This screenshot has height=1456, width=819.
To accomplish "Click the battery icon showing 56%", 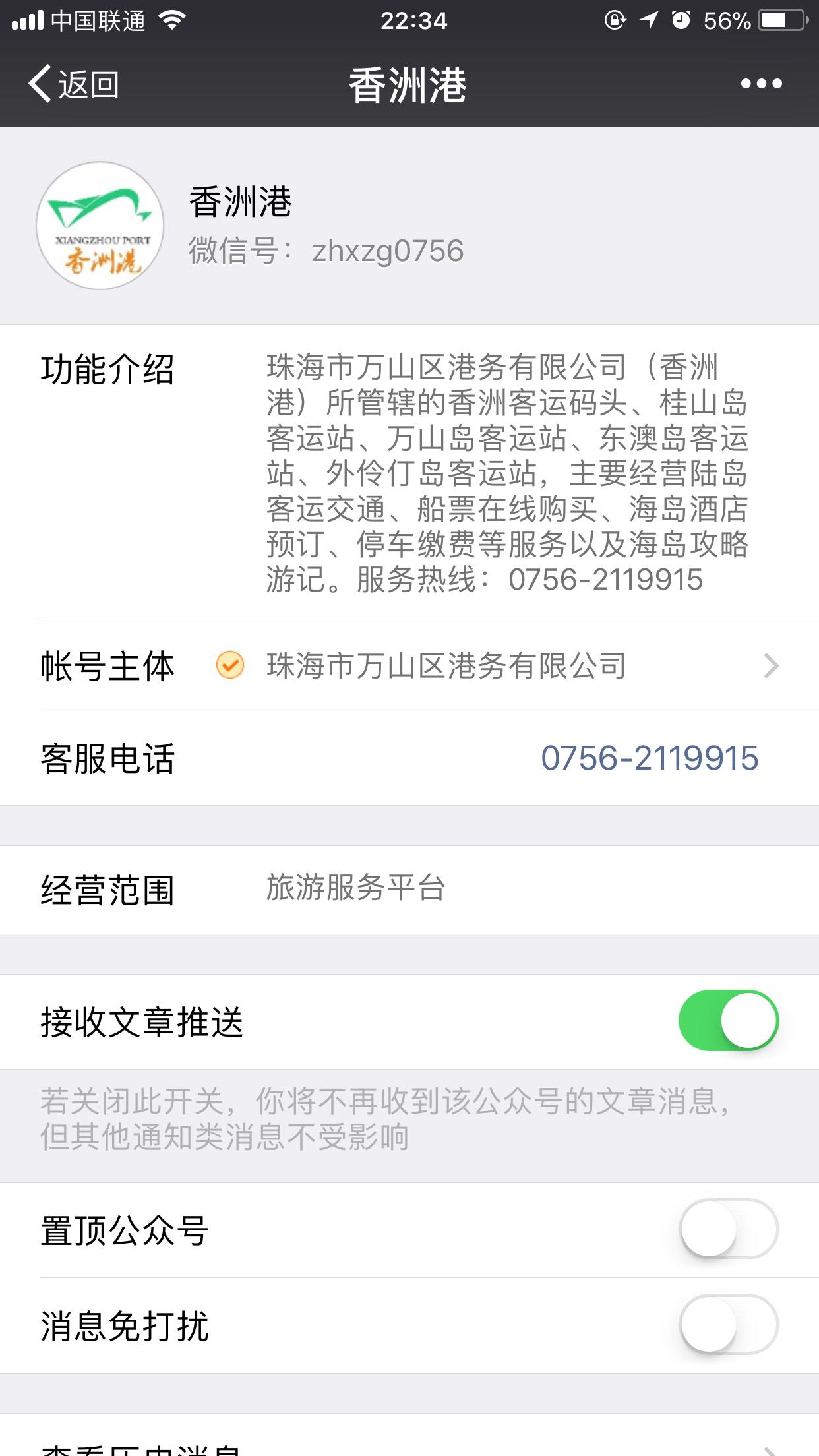I will (x=781, y=20).
